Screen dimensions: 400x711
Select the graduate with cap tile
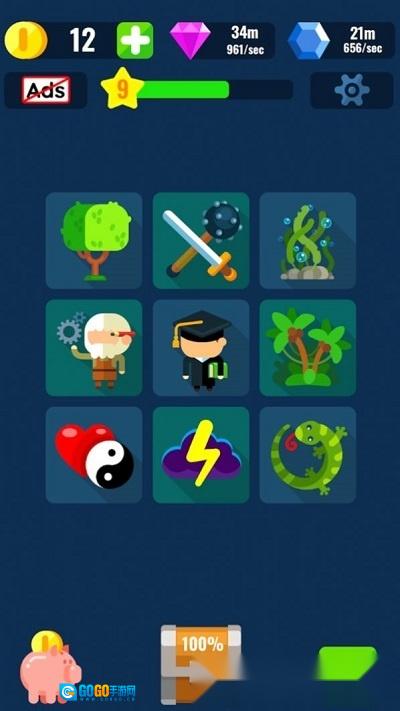(x=201, y=348)
